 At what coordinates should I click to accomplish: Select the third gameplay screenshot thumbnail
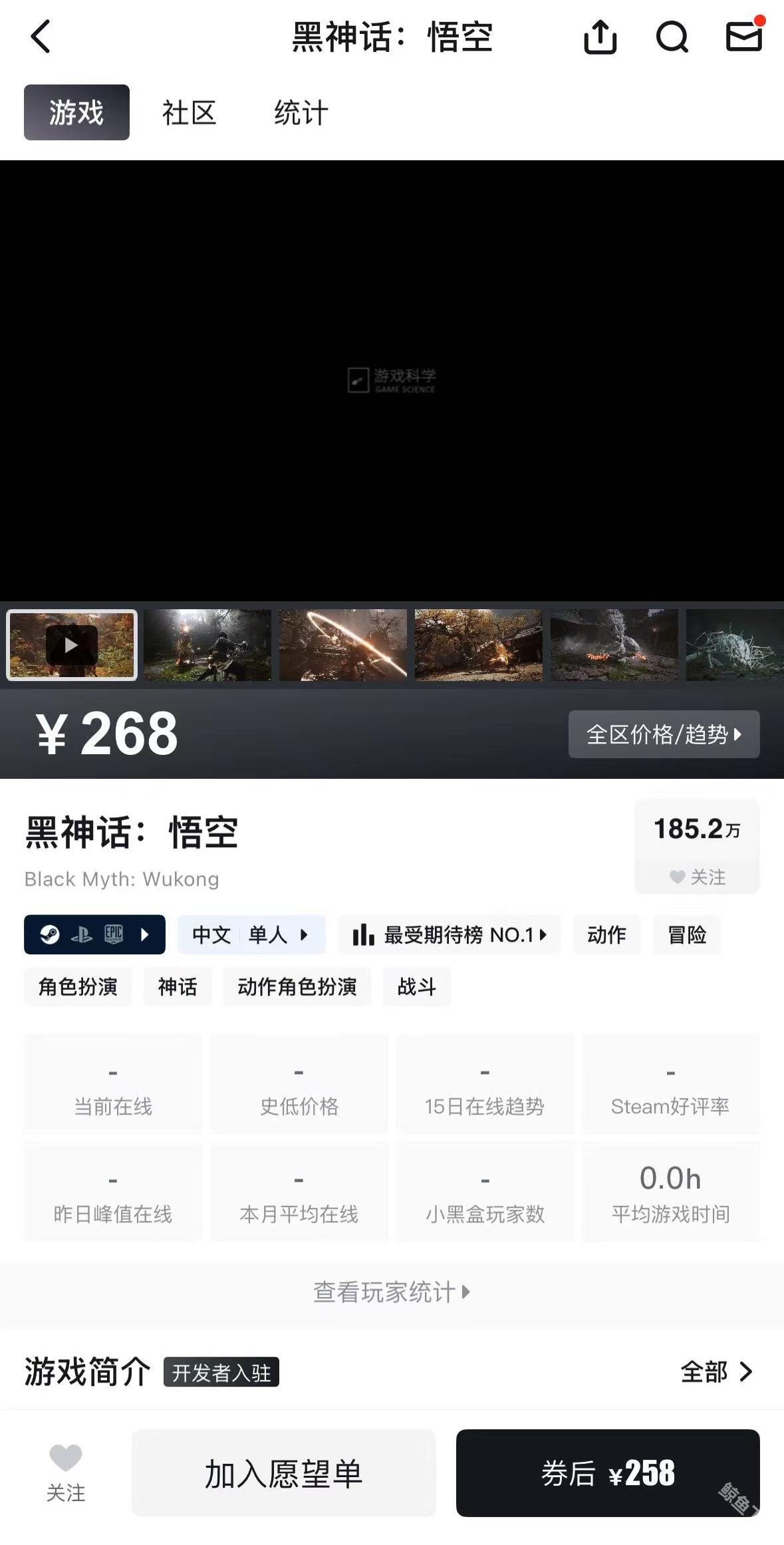[x=342, y=644]
